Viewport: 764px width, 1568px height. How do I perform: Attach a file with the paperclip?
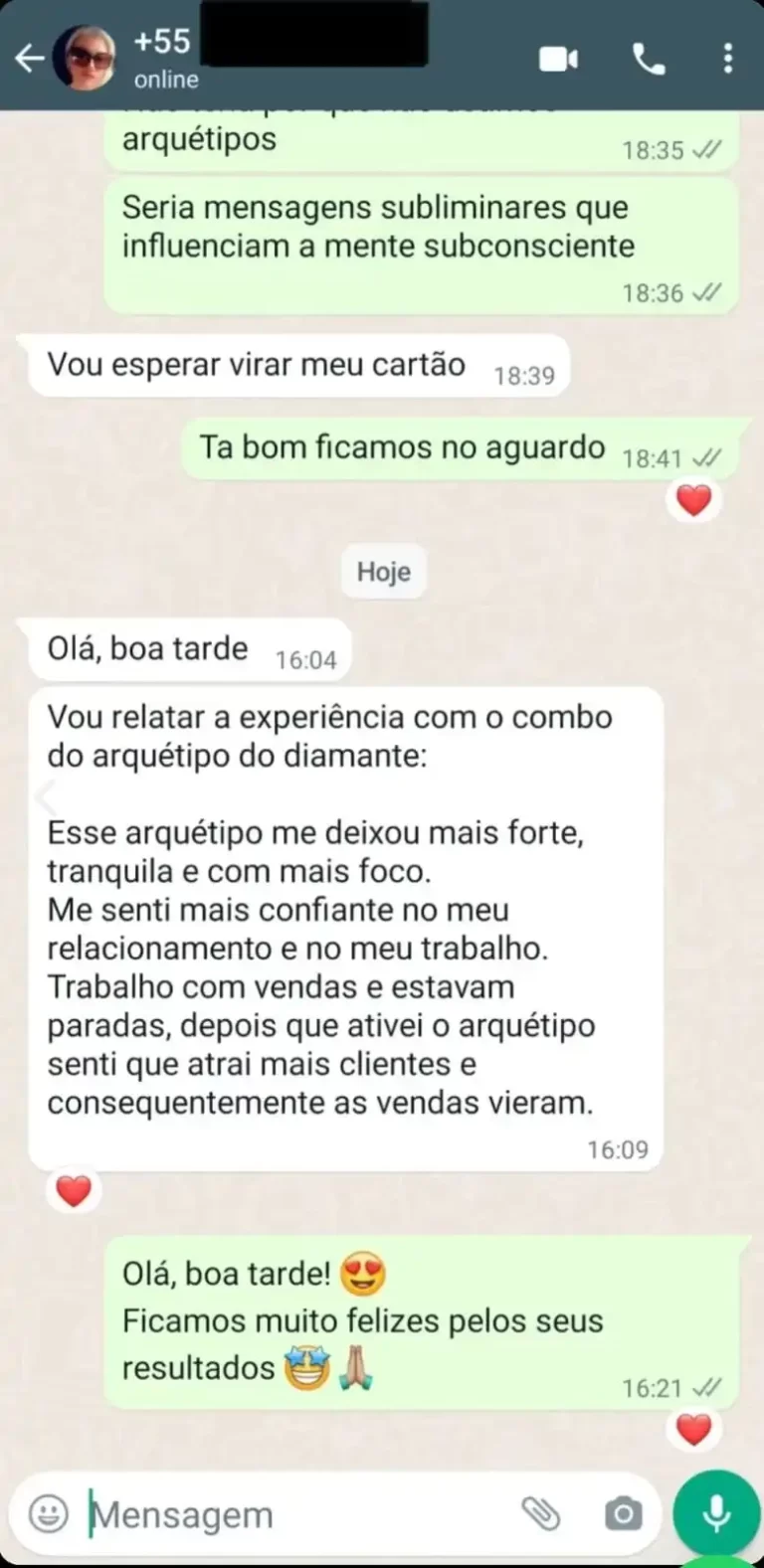541,1514
